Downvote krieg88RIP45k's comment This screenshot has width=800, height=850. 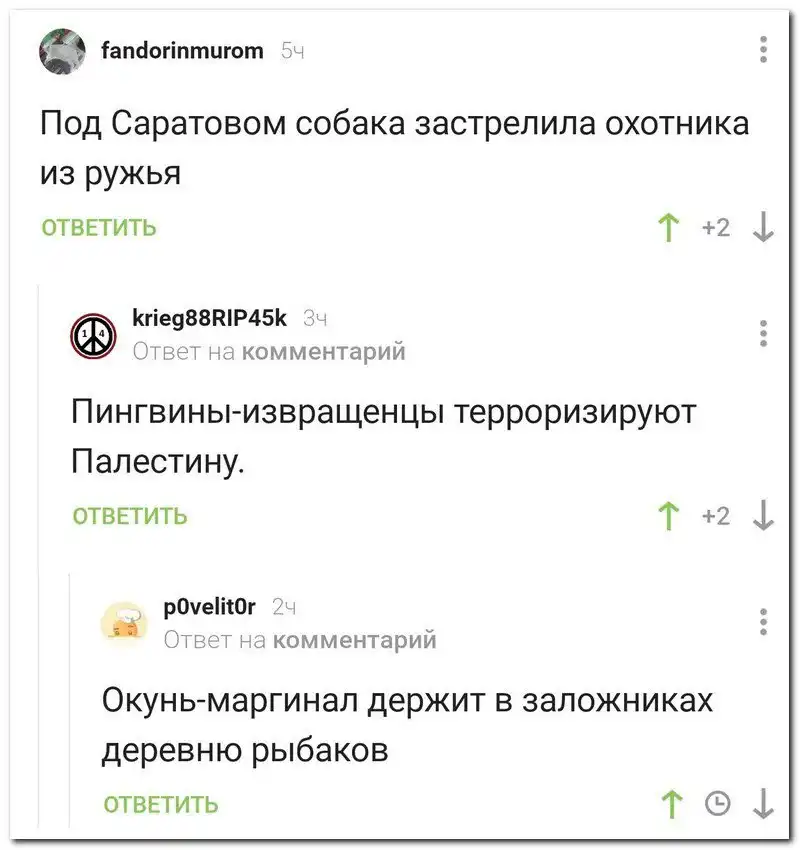pos(763,516)
